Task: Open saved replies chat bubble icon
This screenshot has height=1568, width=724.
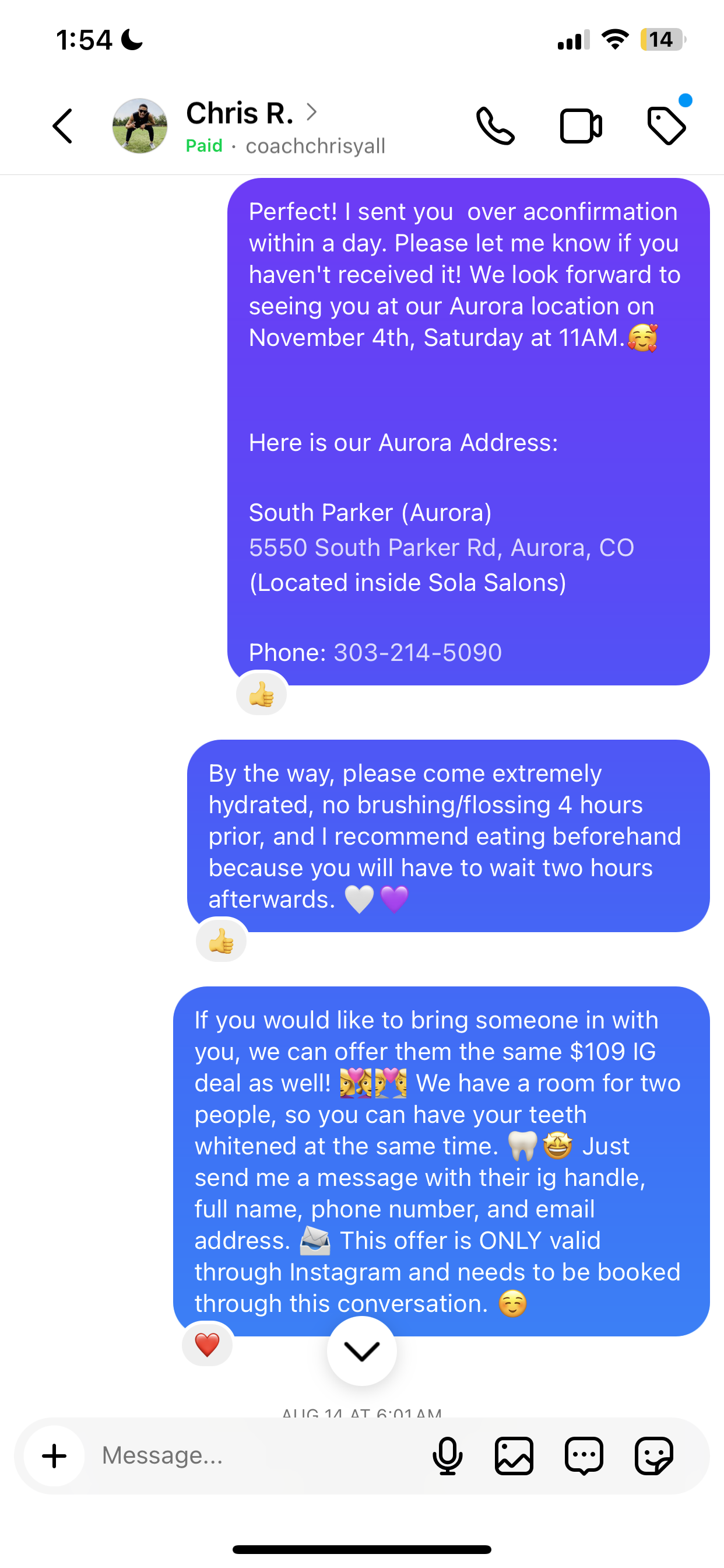Action: coord(584,1456)
